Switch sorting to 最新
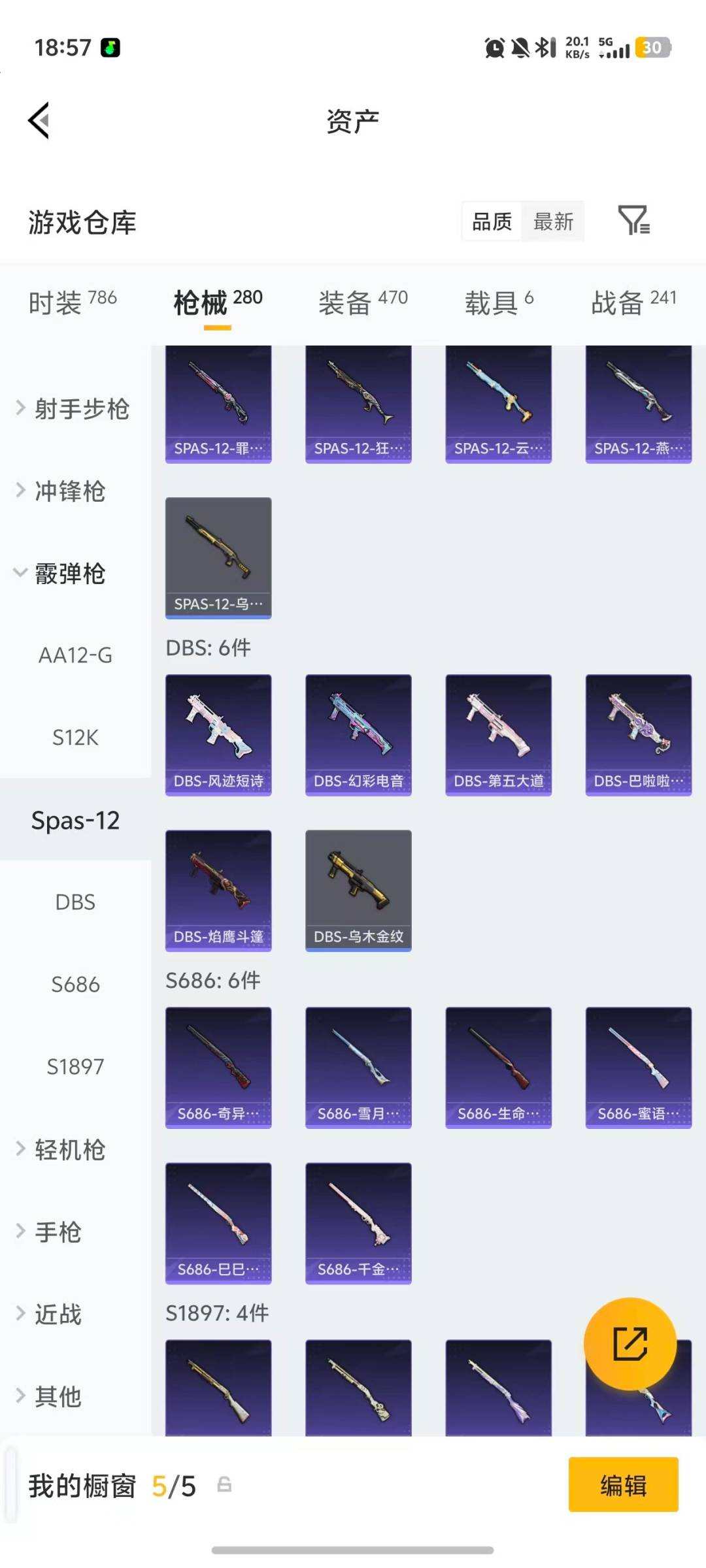Screen dimensions: 706x1568 point(552,222)
